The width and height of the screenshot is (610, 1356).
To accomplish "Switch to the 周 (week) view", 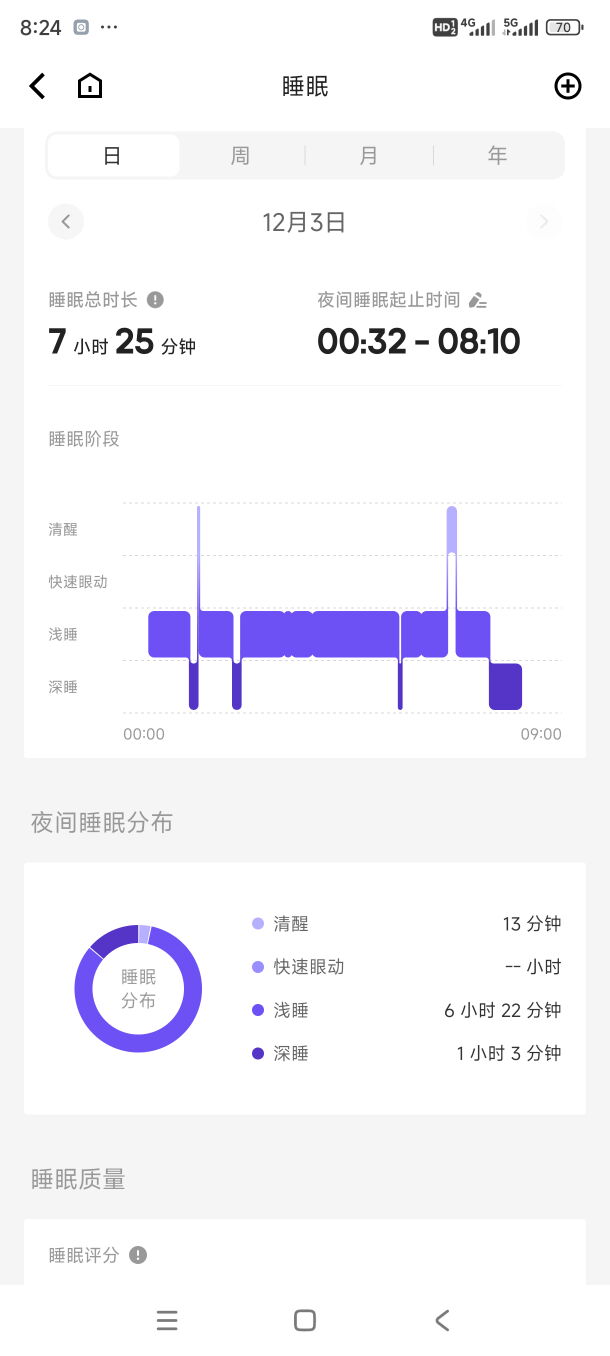I will pyautogui.click(x=240, y=156).
